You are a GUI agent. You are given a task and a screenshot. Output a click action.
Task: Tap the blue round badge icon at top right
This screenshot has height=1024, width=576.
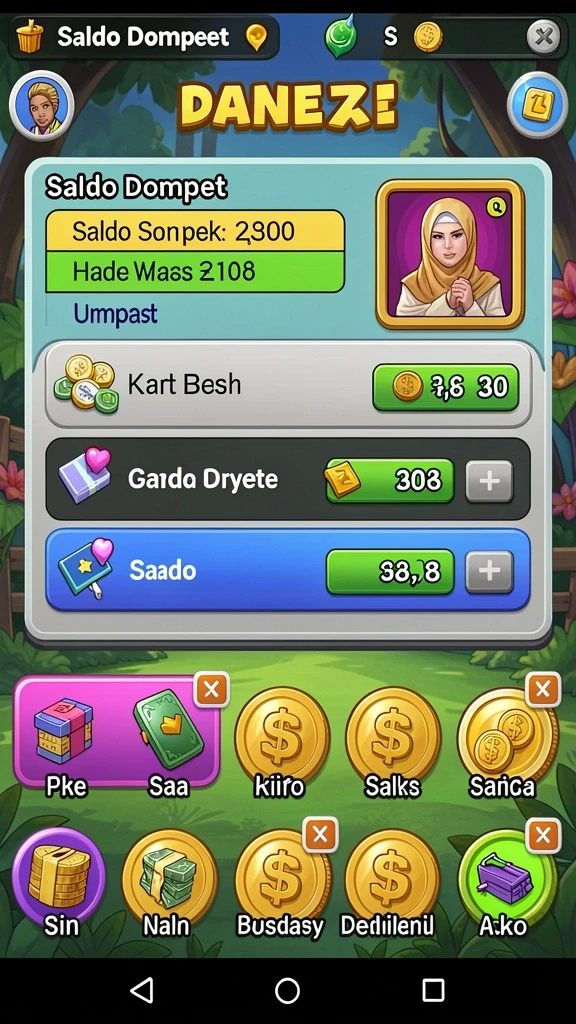537,104
